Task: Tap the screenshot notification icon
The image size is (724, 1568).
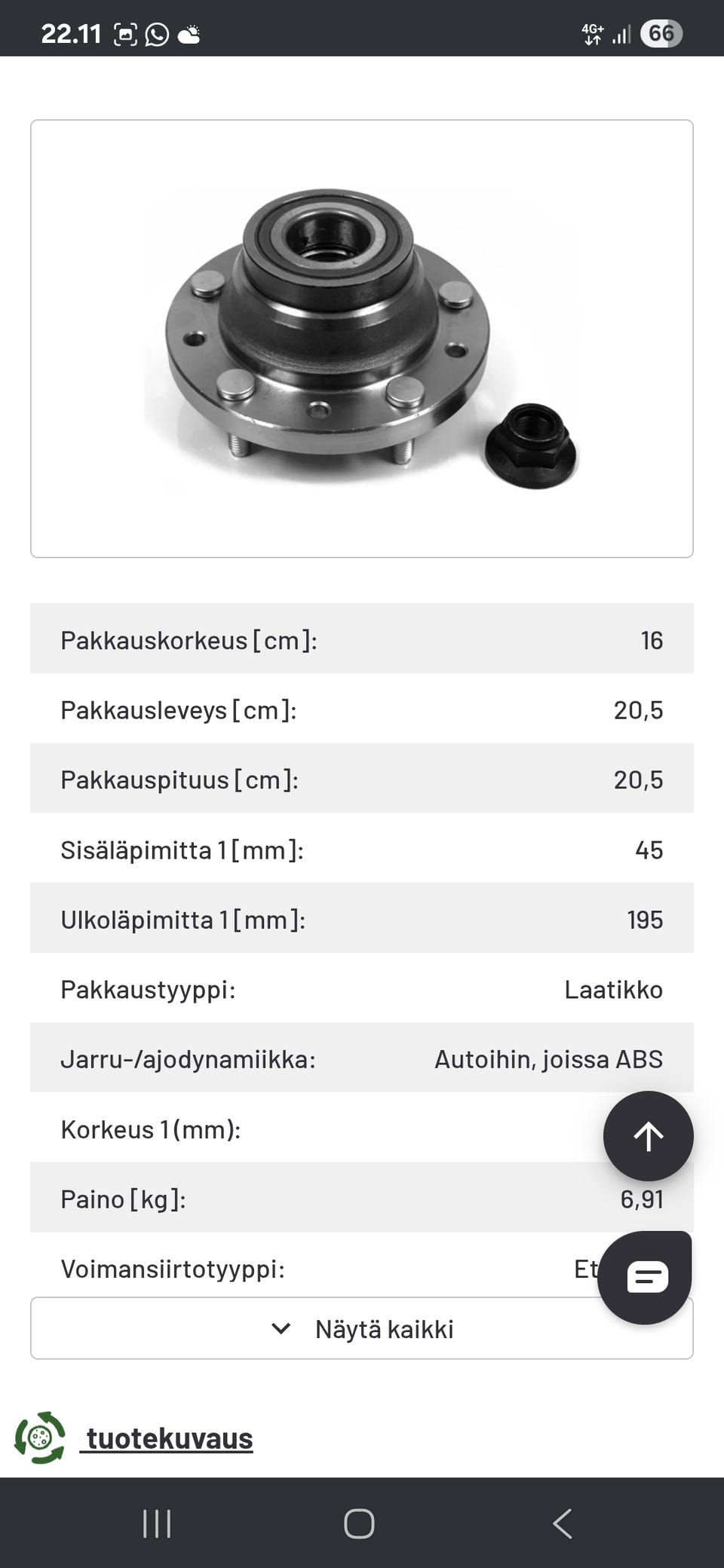Action: 124,32
